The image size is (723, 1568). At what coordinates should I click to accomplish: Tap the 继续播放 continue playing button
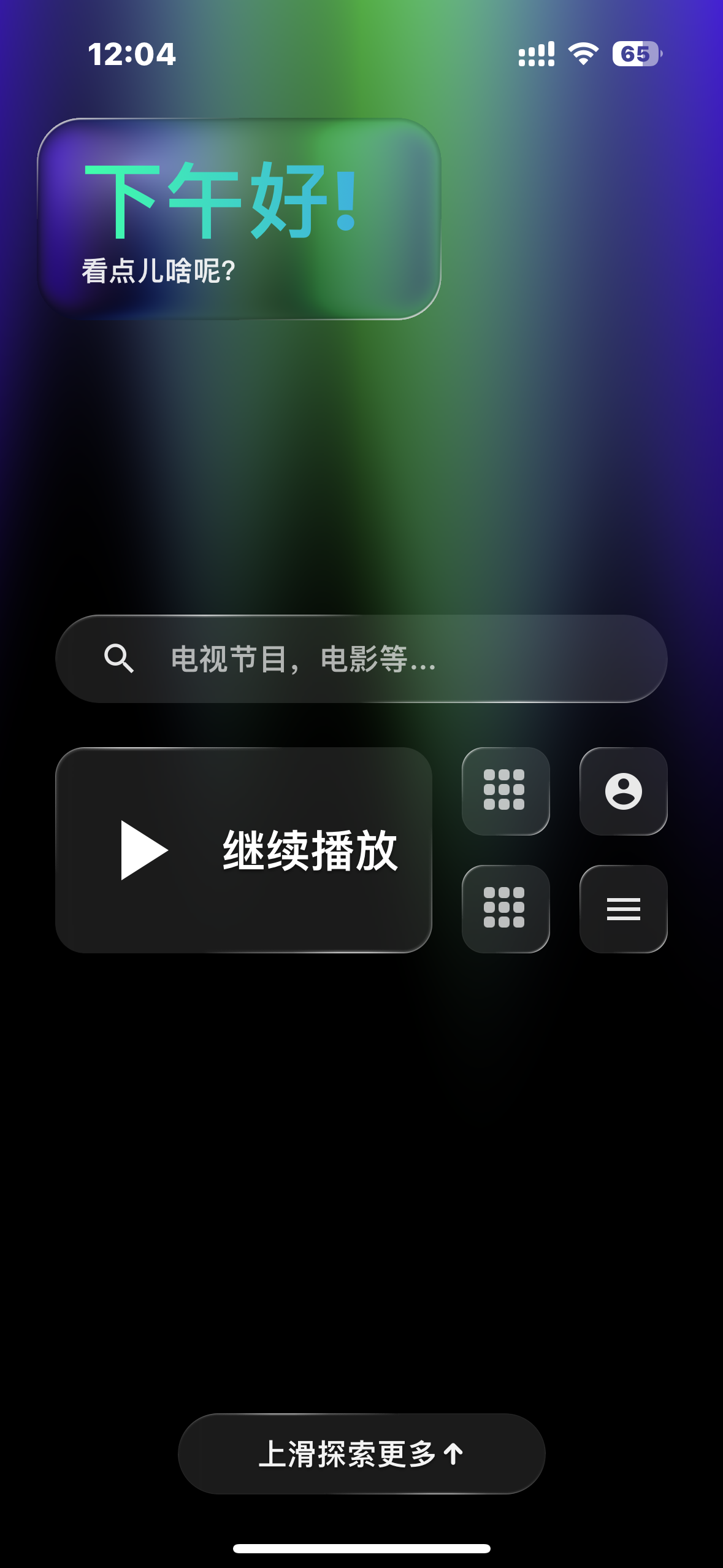coord(243,850)
